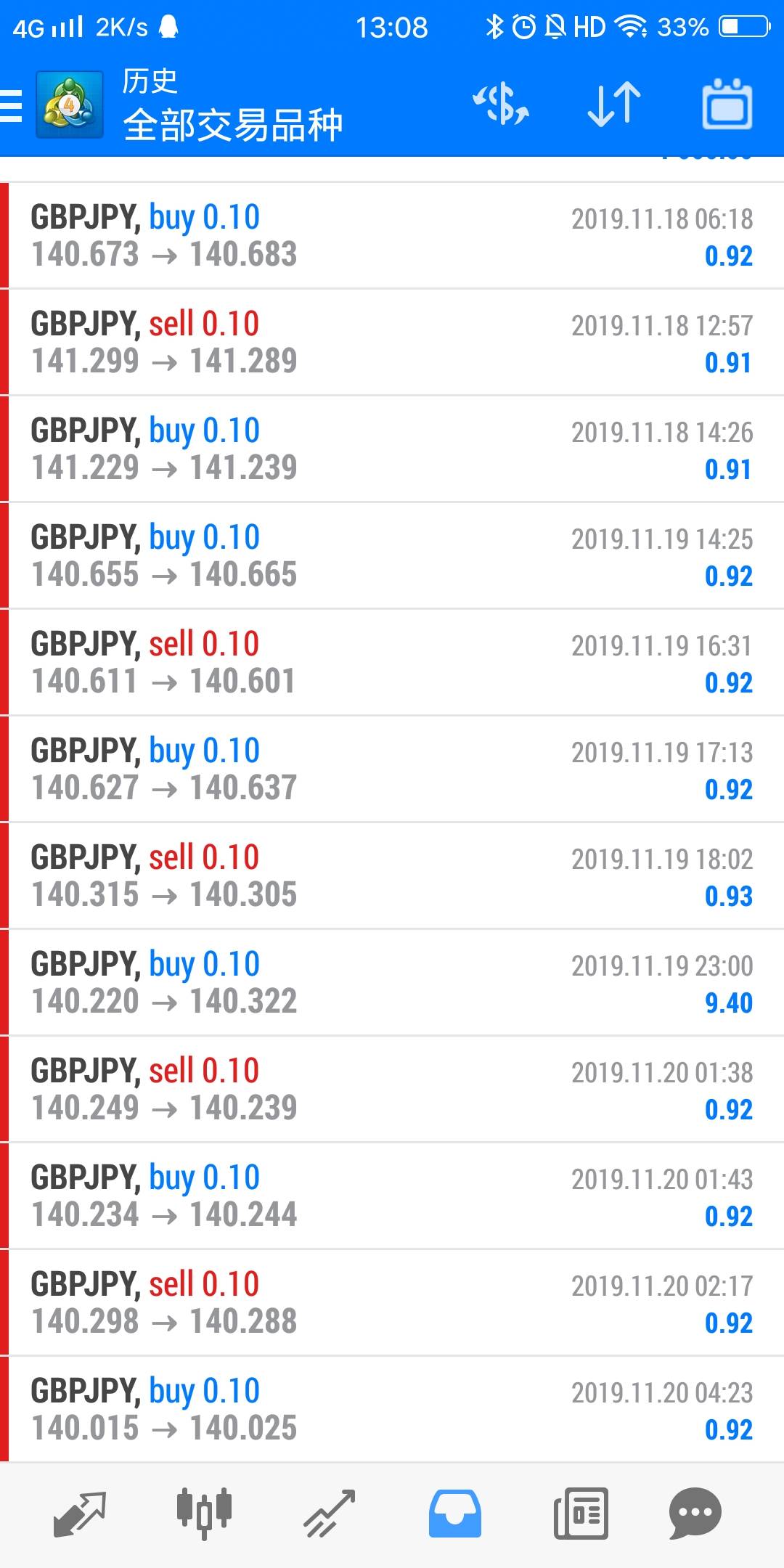Open the sort order arrows

click(x=613, y=105)
